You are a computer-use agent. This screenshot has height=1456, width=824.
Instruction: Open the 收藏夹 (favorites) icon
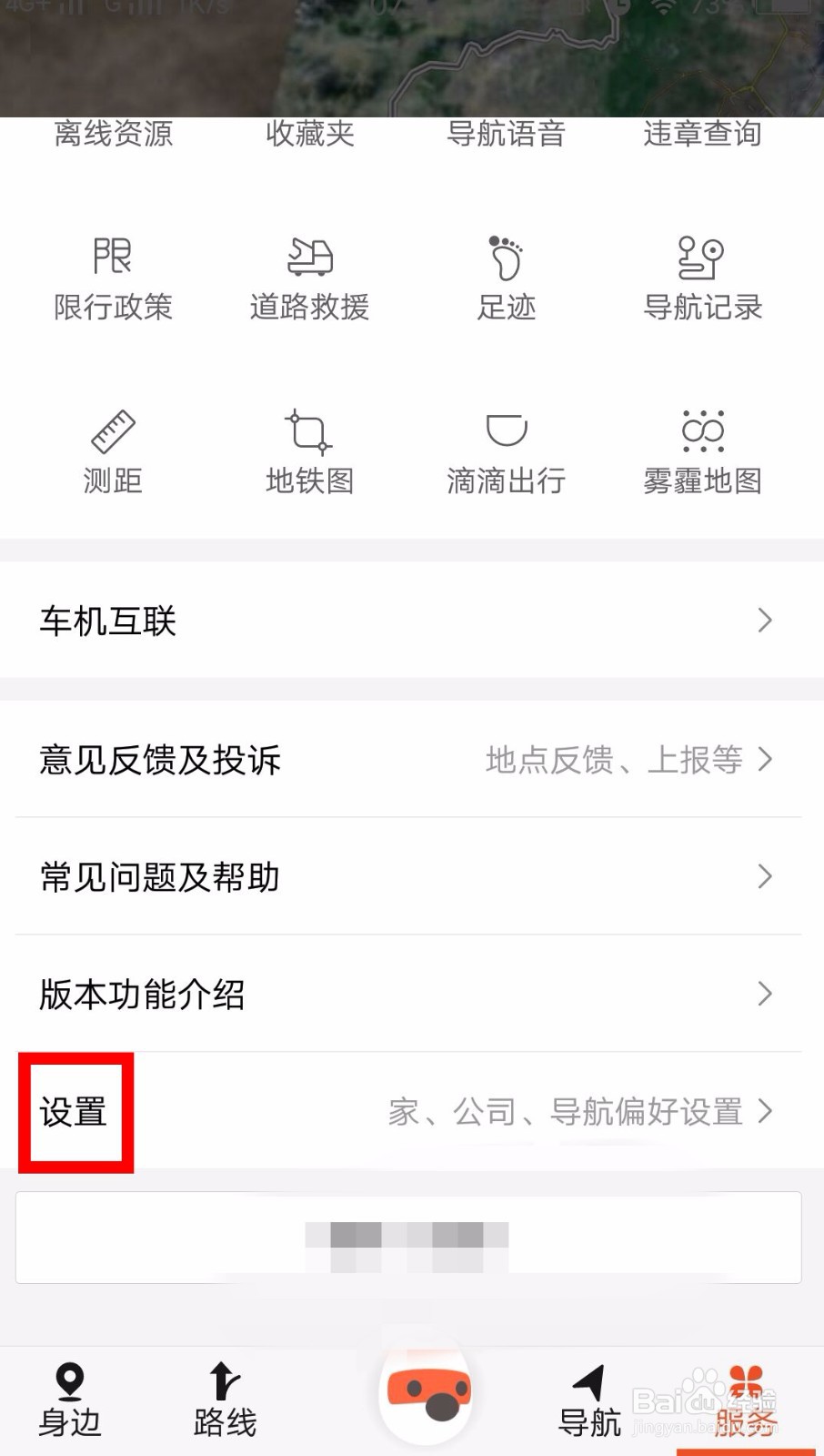[309, 134]
